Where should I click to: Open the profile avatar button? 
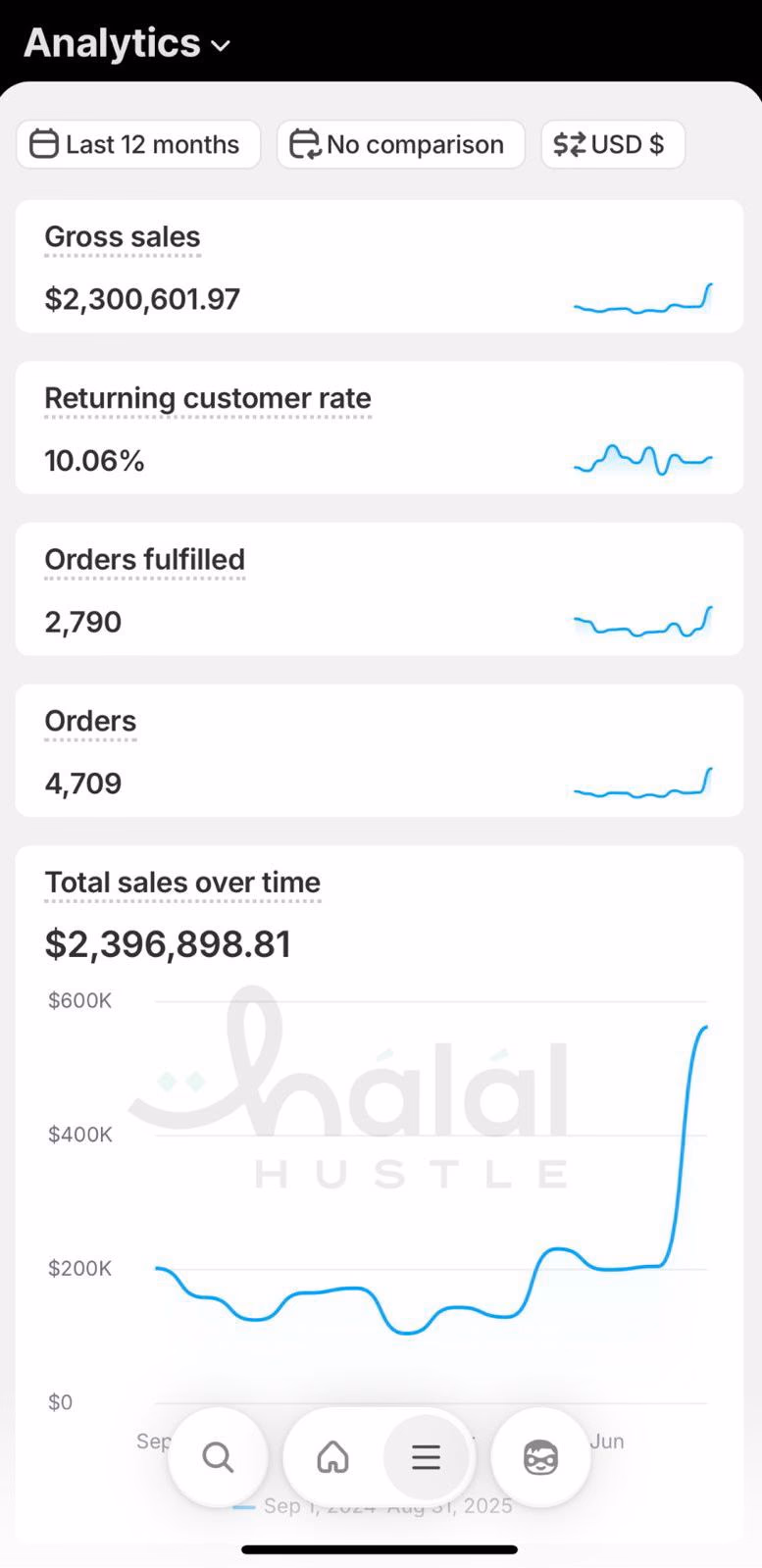(540, 1458)
